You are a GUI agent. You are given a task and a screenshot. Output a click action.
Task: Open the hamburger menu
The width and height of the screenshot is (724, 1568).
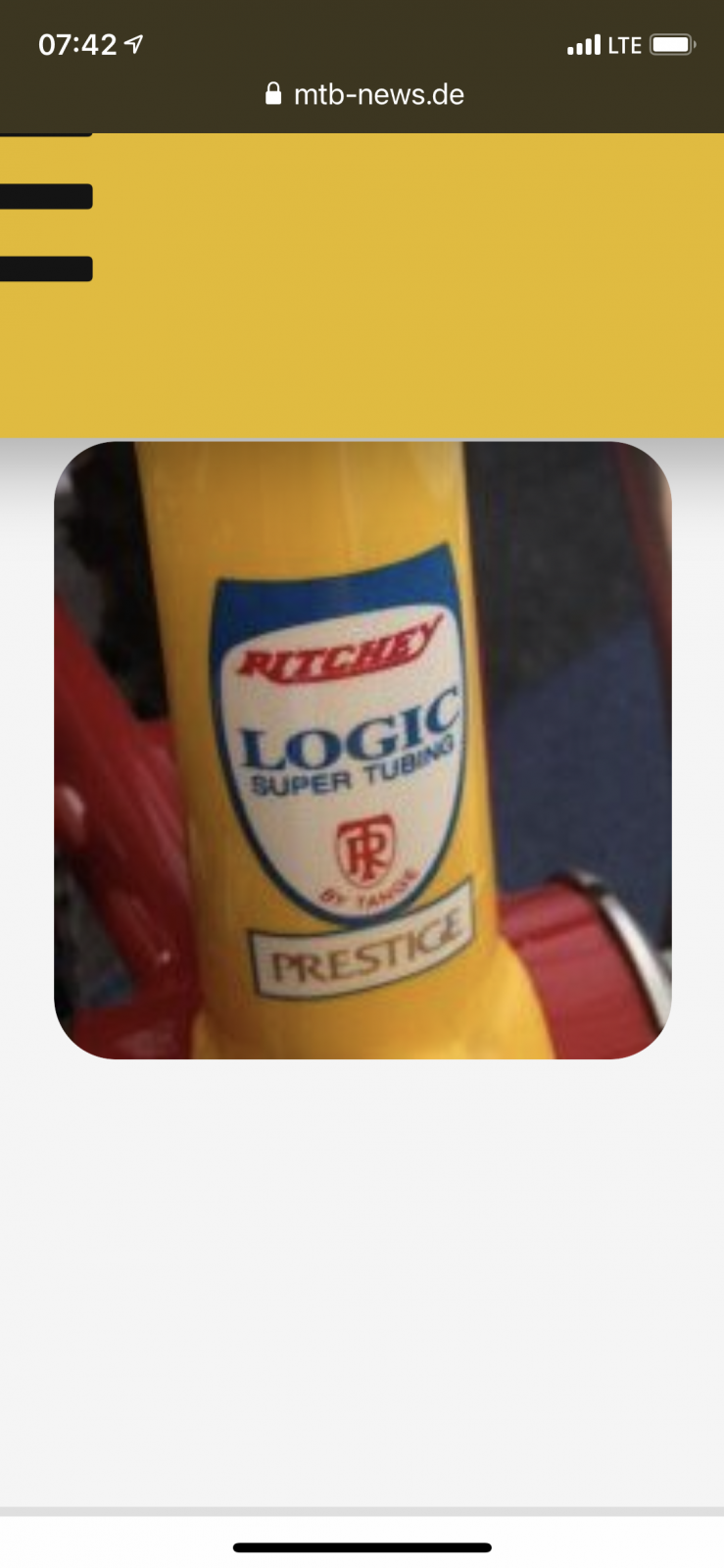click(x=45, y=214)
